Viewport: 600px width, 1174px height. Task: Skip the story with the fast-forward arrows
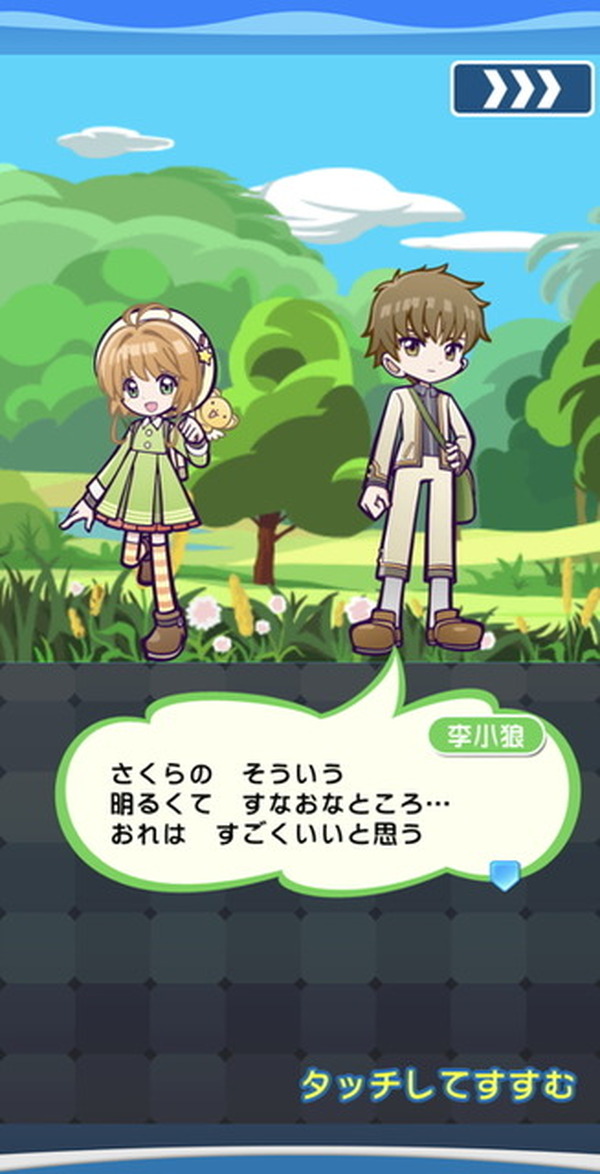[522, 88]
